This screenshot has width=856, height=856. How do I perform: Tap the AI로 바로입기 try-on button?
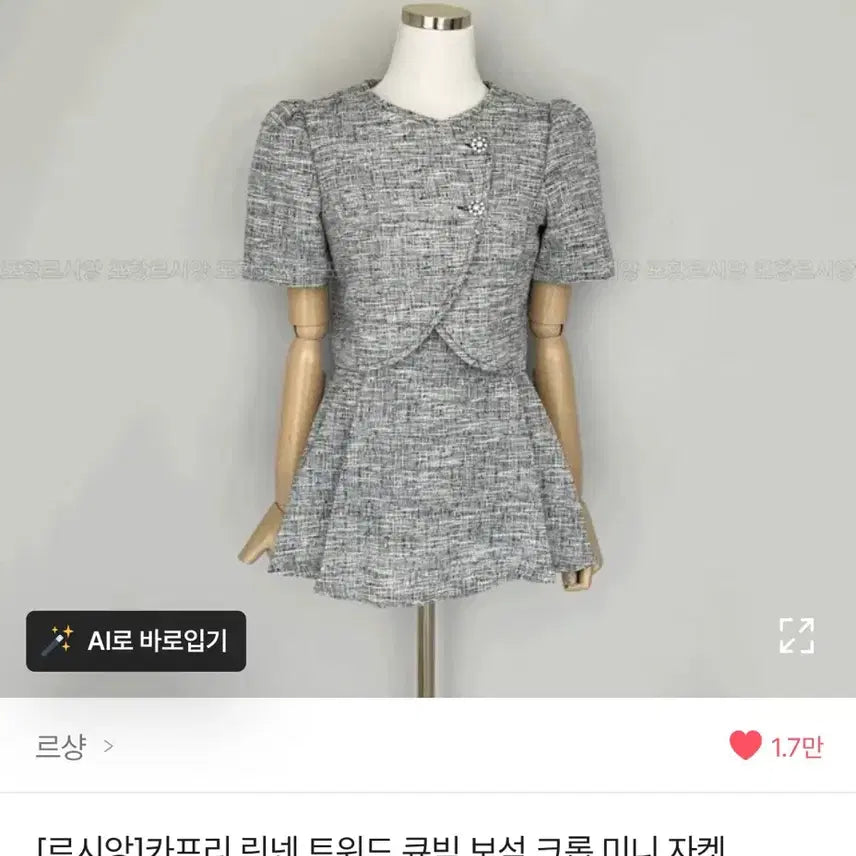(x=136, y=640)
